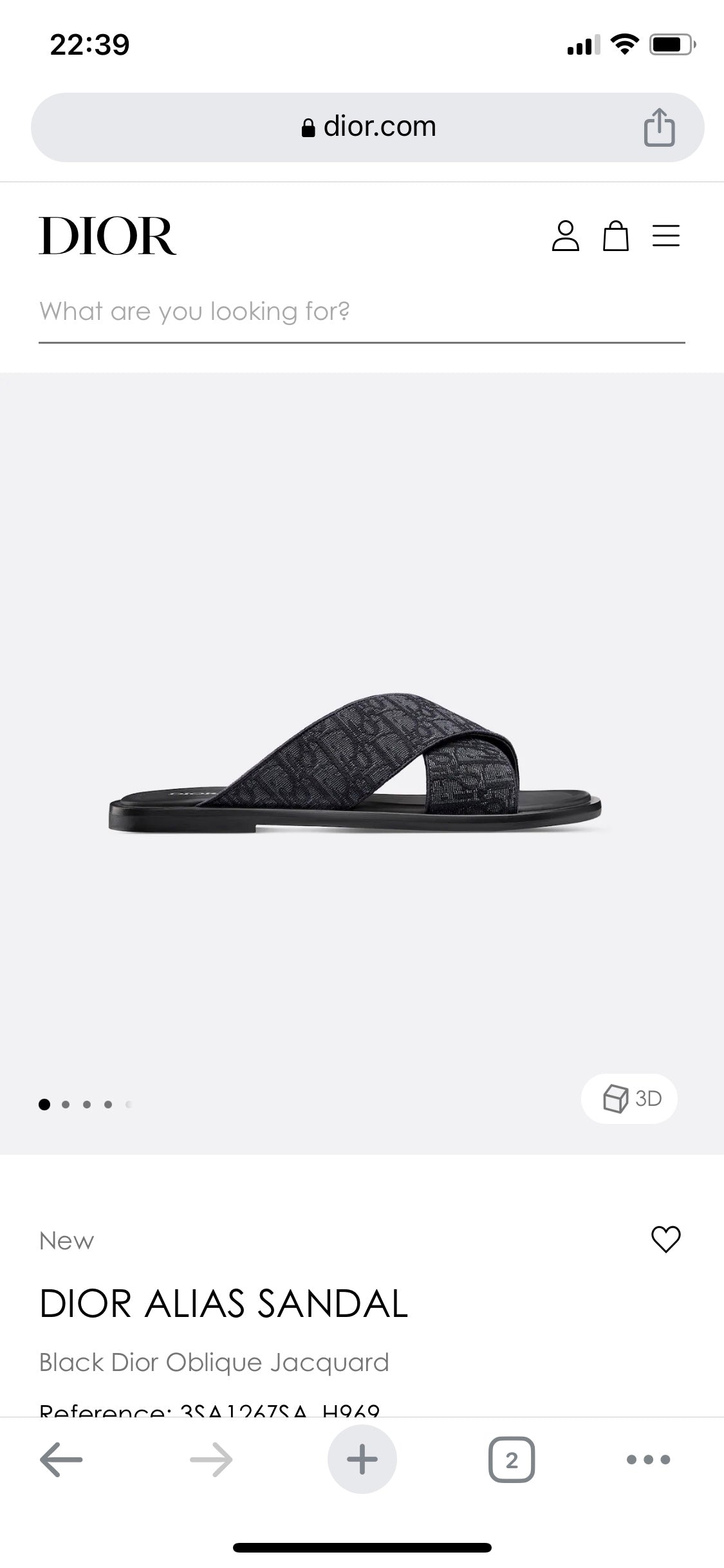This screenshot has height=1568, width=724.
Task: Open the account profile icon
Action: tap(565, 236)
